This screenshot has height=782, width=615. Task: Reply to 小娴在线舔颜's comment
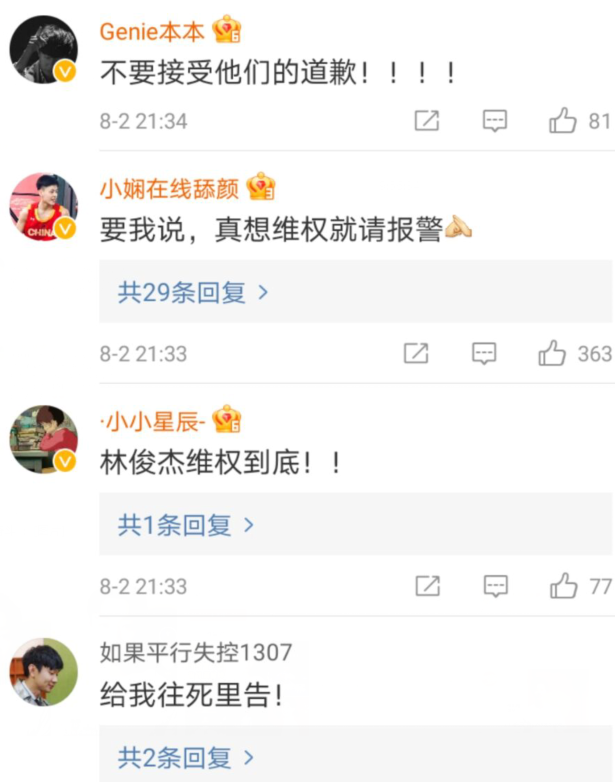[x=485, y=353]
